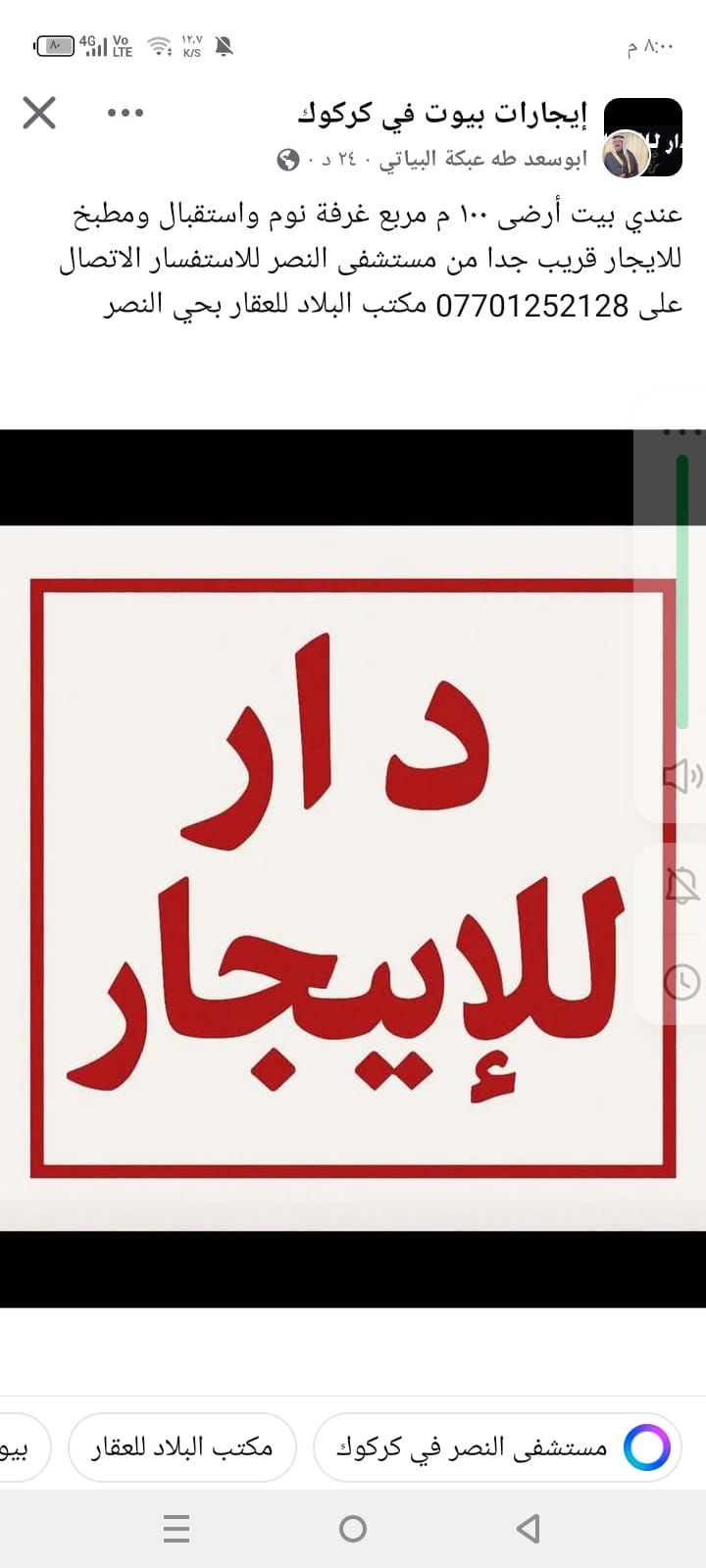Call the phone number 07701252128
706x1568 pixels.
click(531, 306)
